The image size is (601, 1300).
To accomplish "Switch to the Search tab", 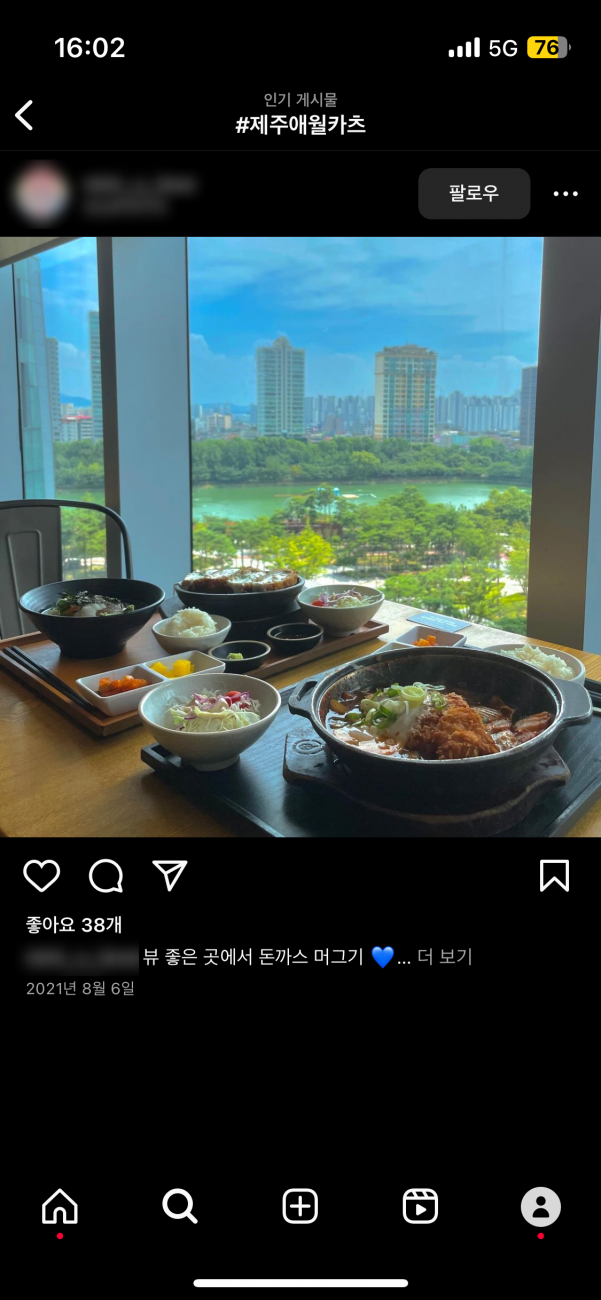I will [x=180, y=1207].
